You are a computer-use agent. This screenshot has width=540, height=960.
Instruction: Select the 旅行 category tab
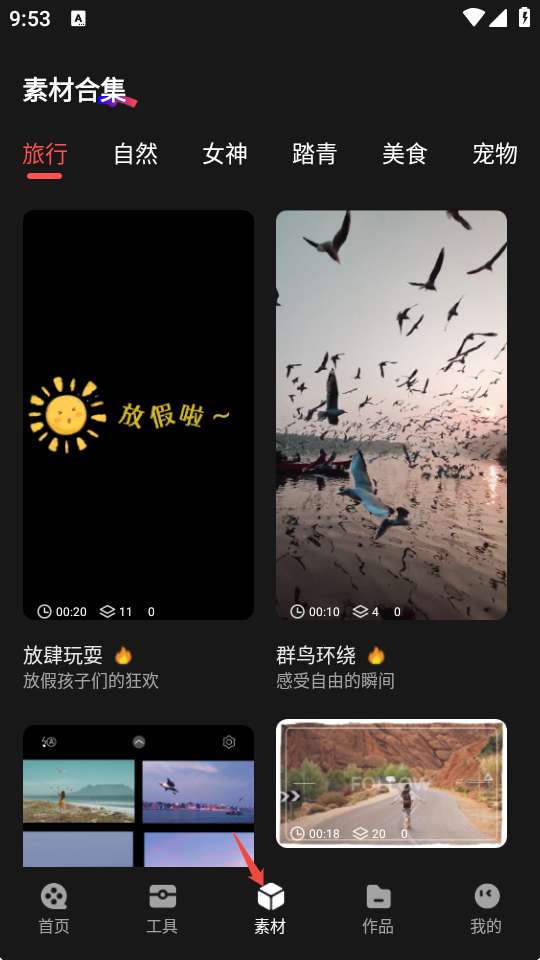tap(45, 154)
